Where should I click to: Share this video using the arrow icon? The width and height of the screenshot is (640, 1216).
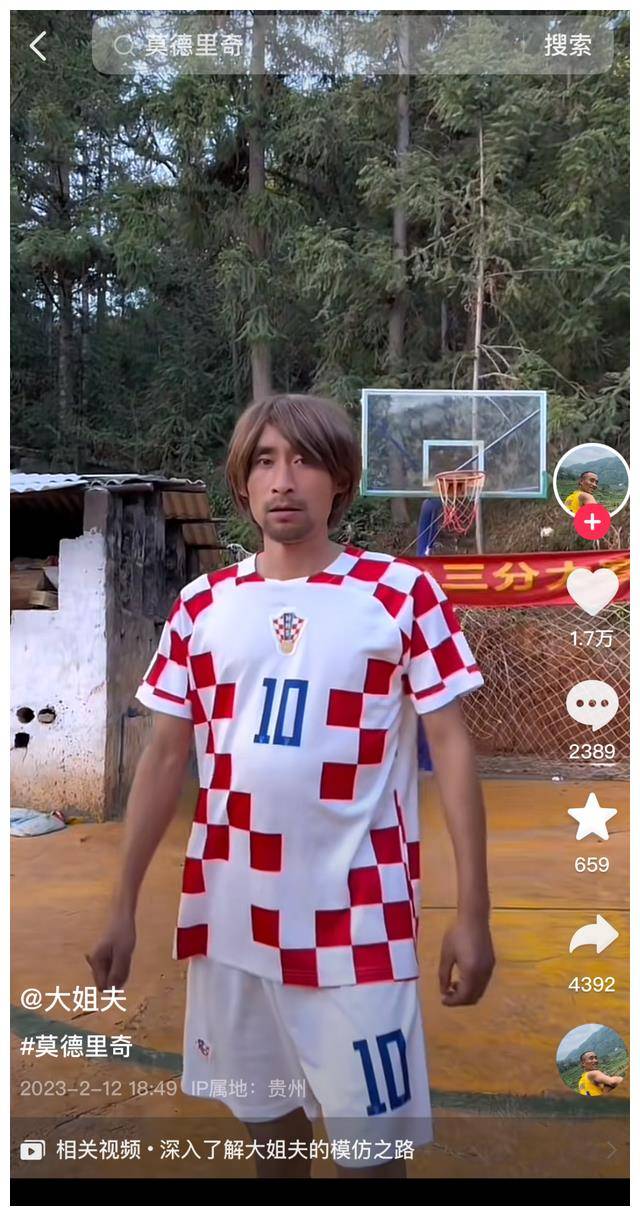point(592,936)
